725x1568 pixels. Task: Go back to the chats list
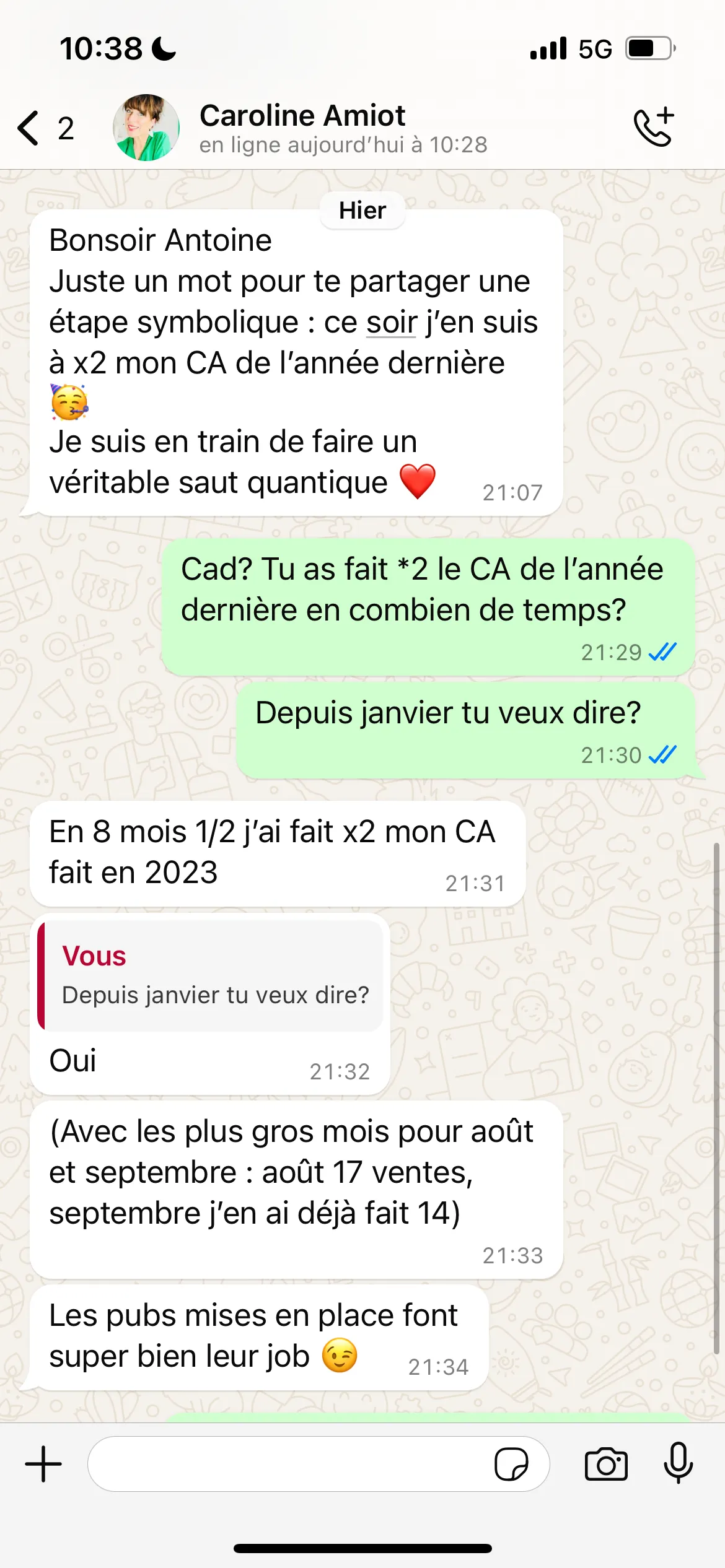(45, 128)
